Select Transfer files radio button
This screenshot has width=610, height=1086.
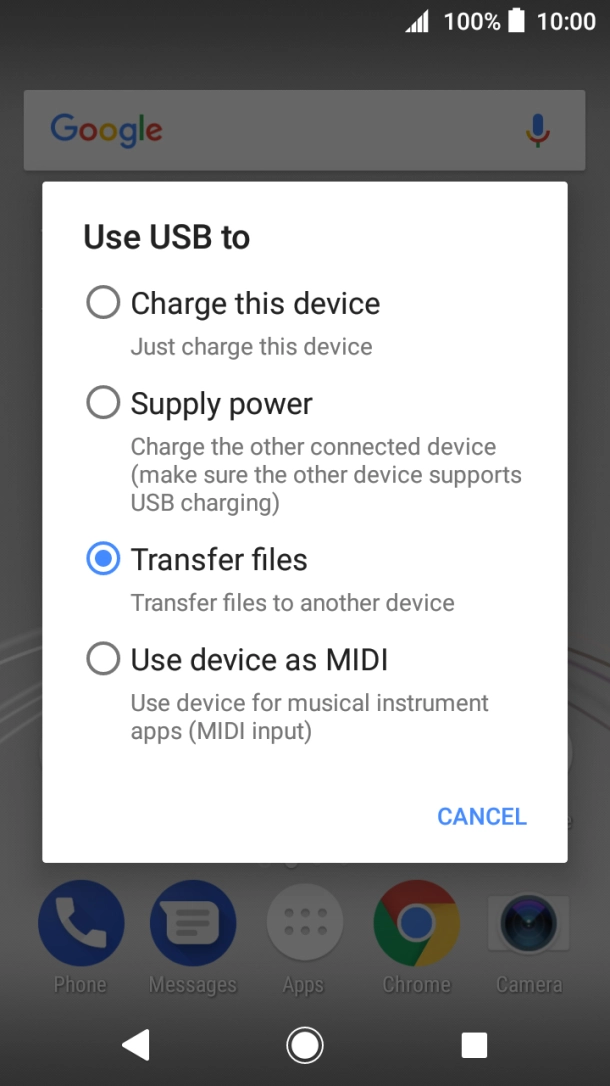pyautogui.click(x=103, y=559)
